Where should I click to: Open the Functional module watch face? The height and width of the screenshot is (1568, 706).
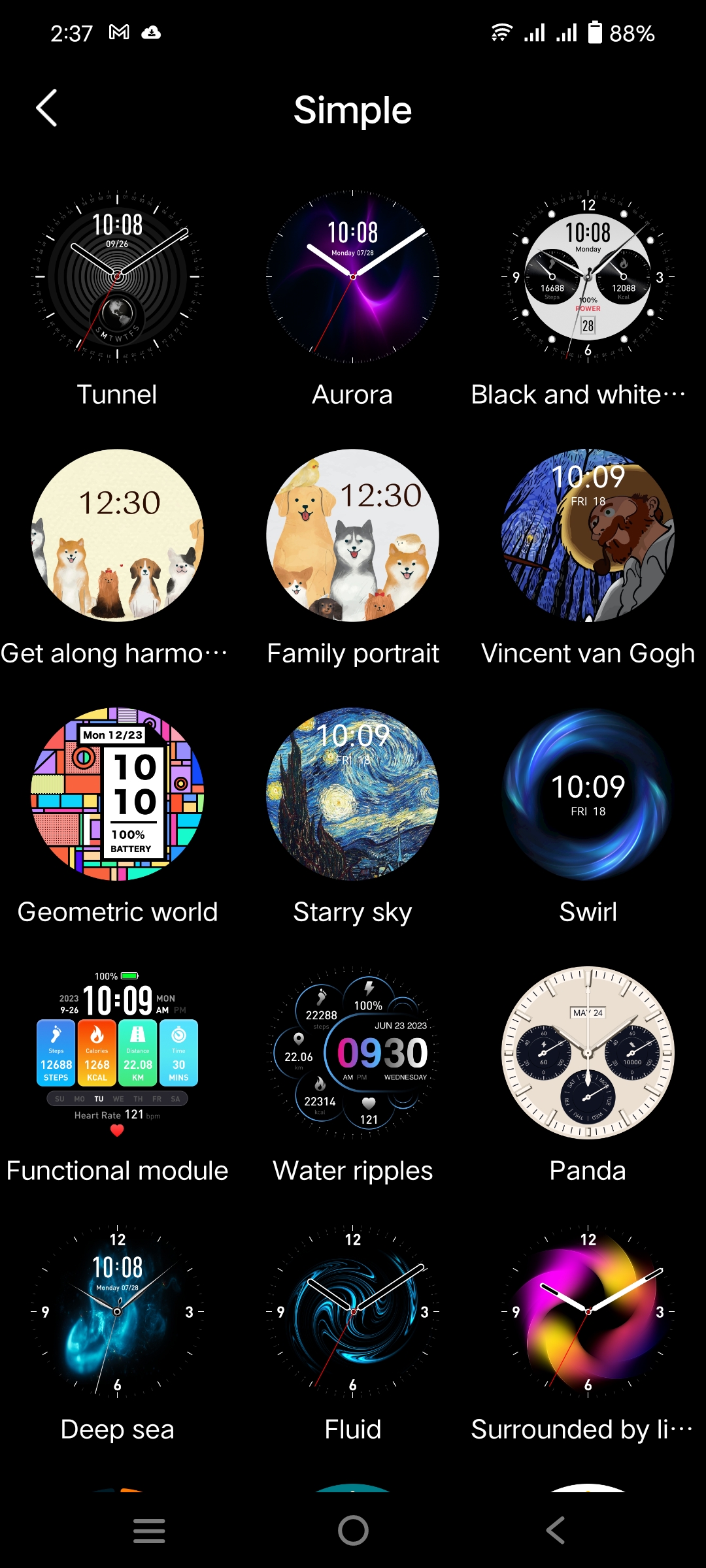coord(118,1053)
